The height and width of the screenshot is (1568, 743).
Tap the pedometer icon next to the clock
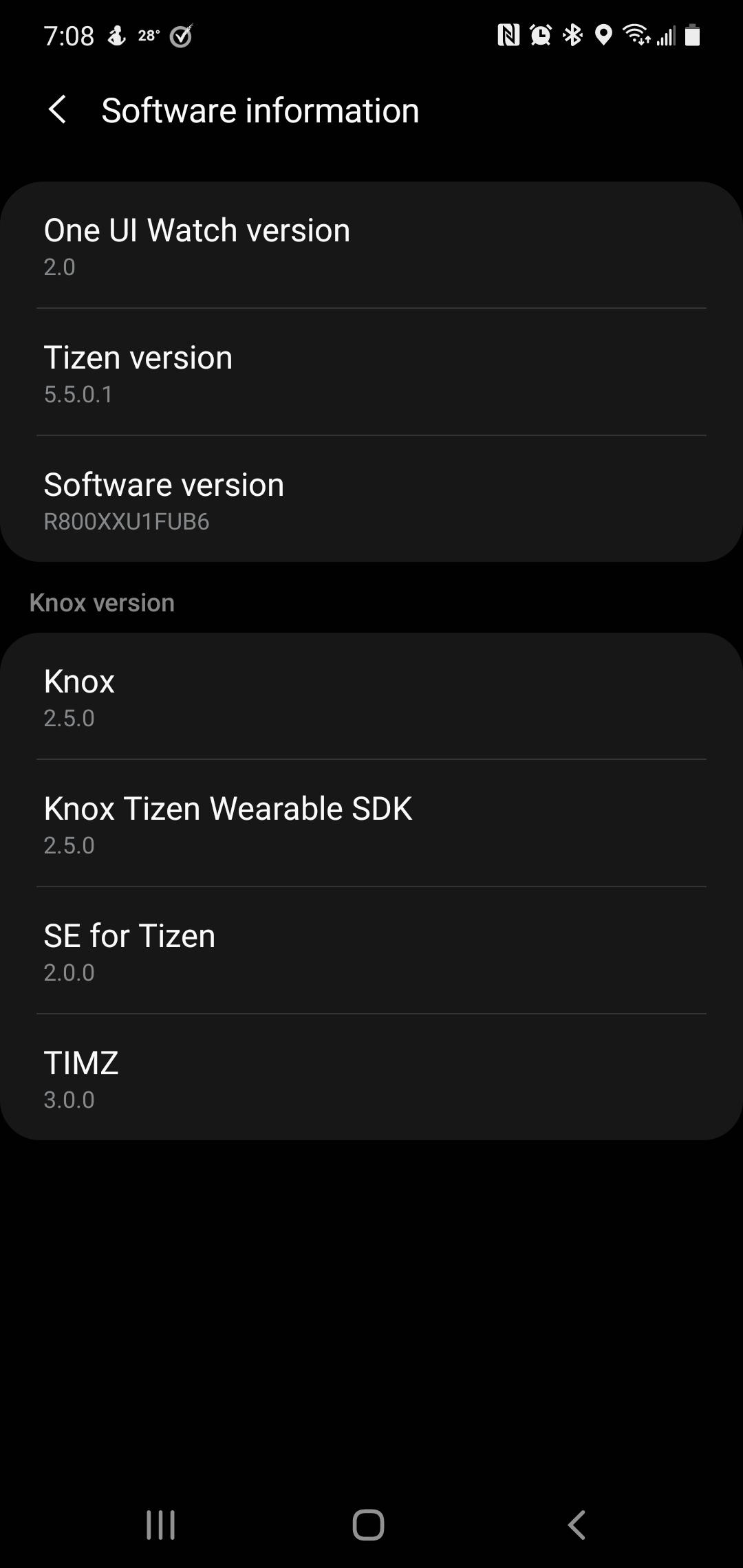116,36
